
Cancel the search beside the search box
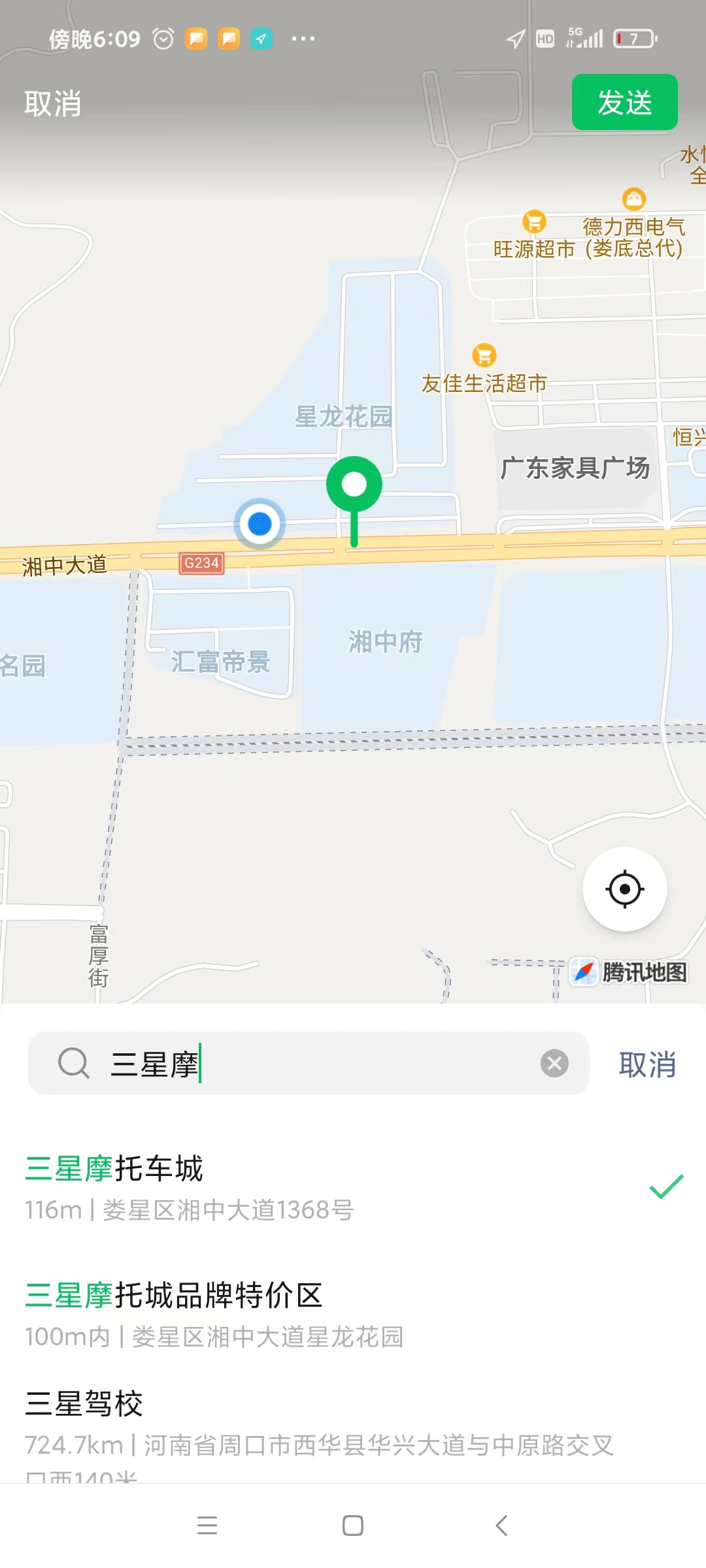click(647, 1064)
